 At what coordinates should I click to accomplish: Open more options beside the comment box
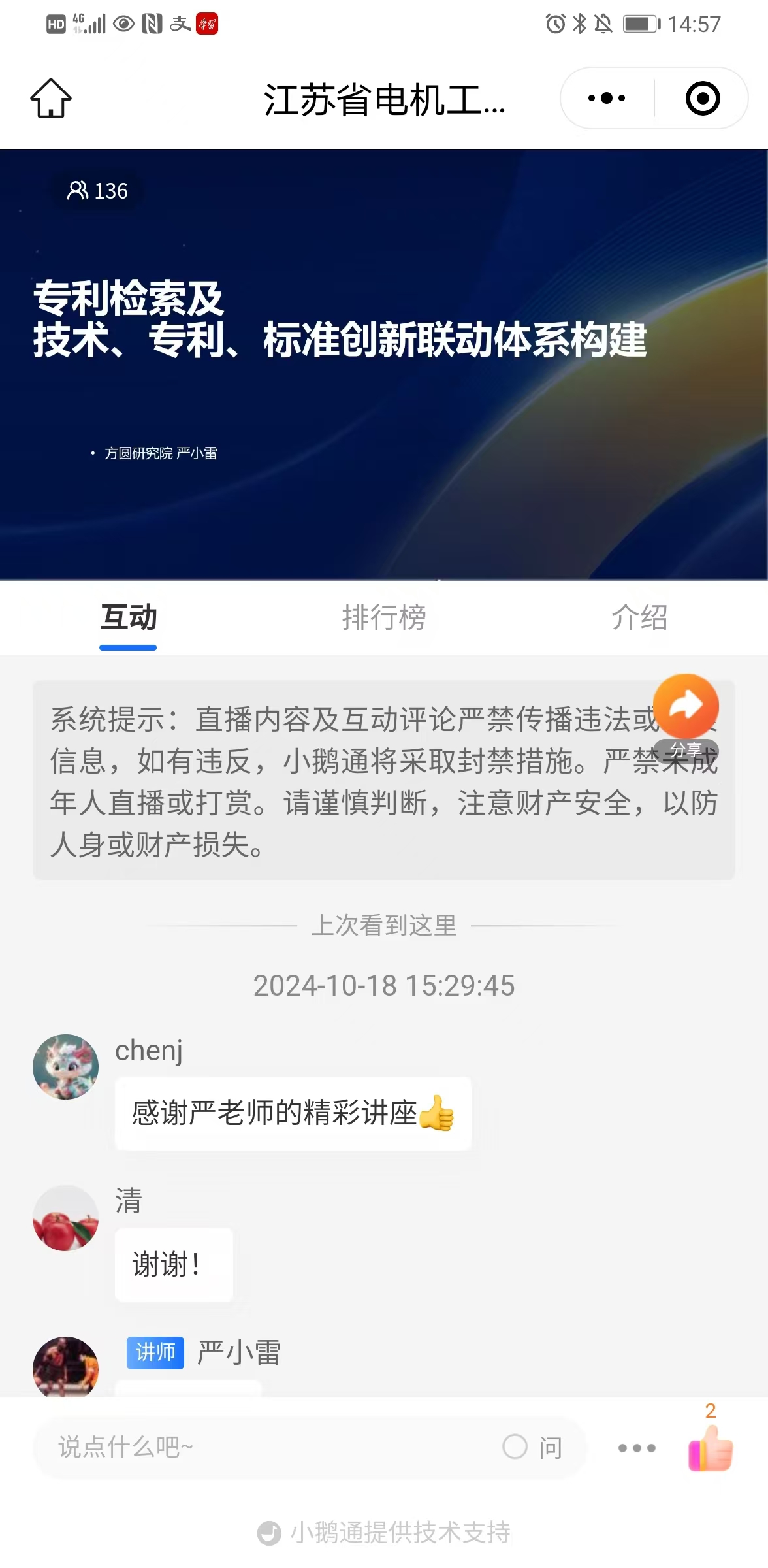637,1448
